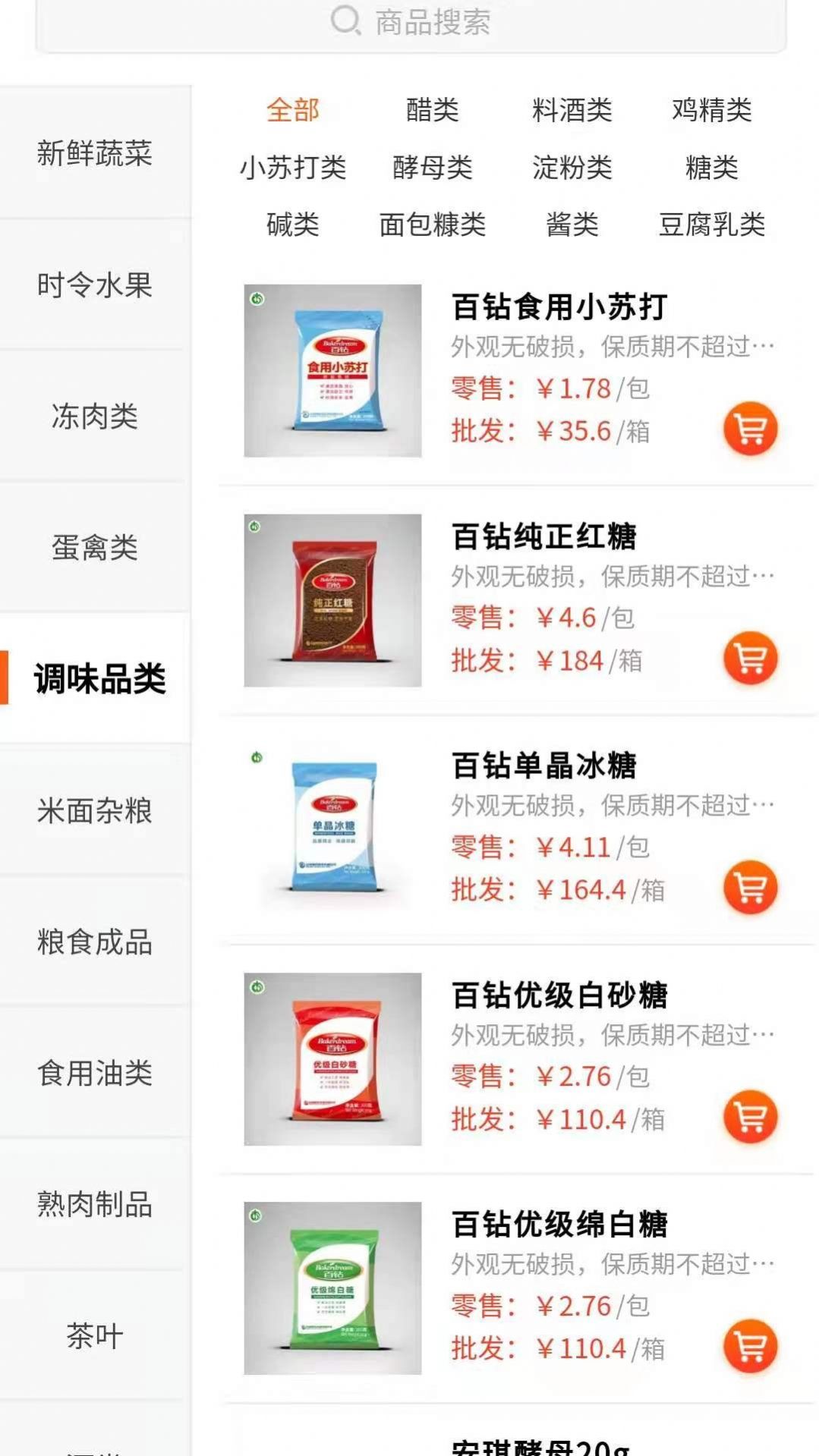Filter by 酵母类 subcategory

tap(432, 168)
